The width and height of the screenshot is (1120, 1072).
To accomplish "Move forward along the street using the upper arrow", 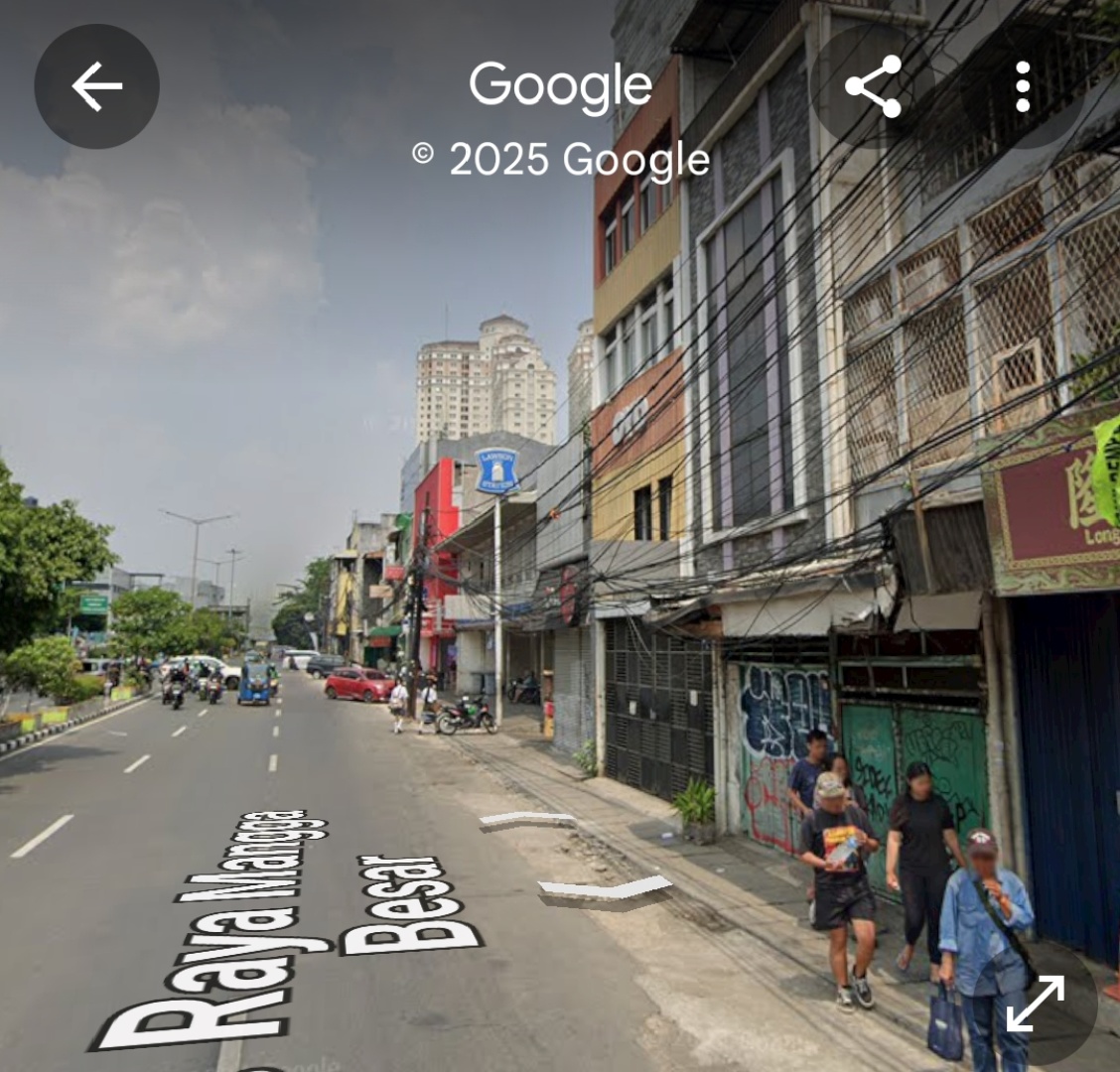I will coord(526,820).
